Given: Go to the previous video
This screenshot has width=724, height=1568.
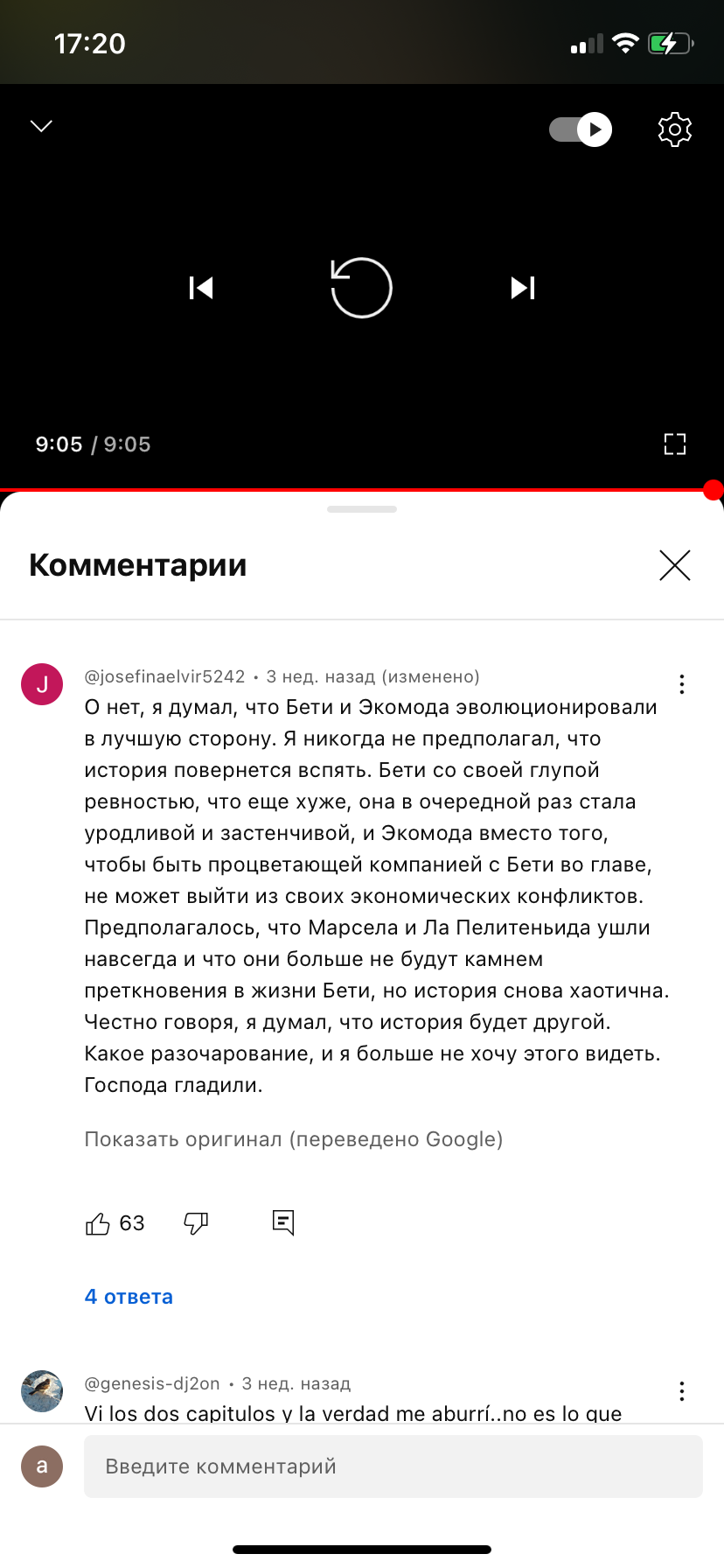Looking at the screenshot, I should tap(201, 288).
